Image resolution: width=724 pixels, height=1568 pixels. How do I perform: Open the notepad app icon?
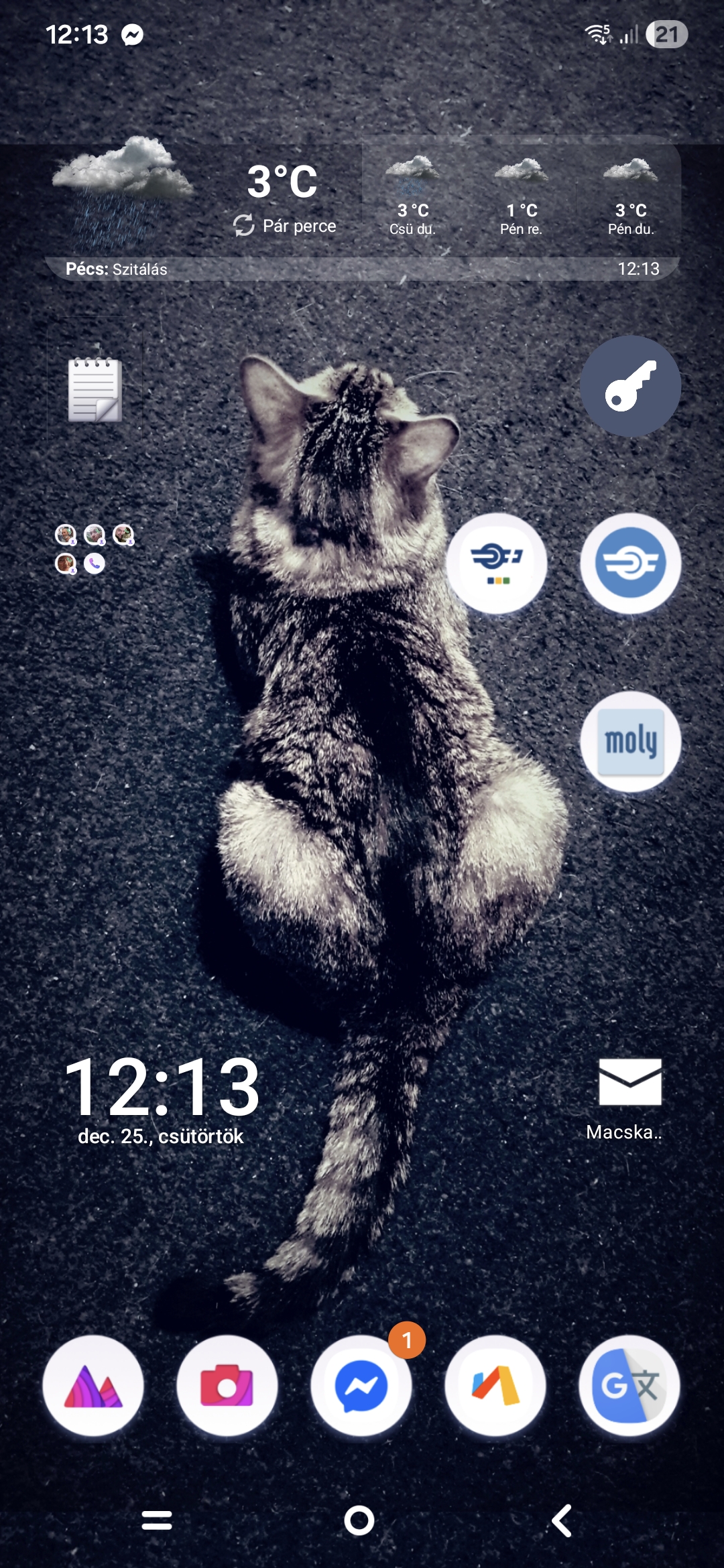(x=95, y=389)
